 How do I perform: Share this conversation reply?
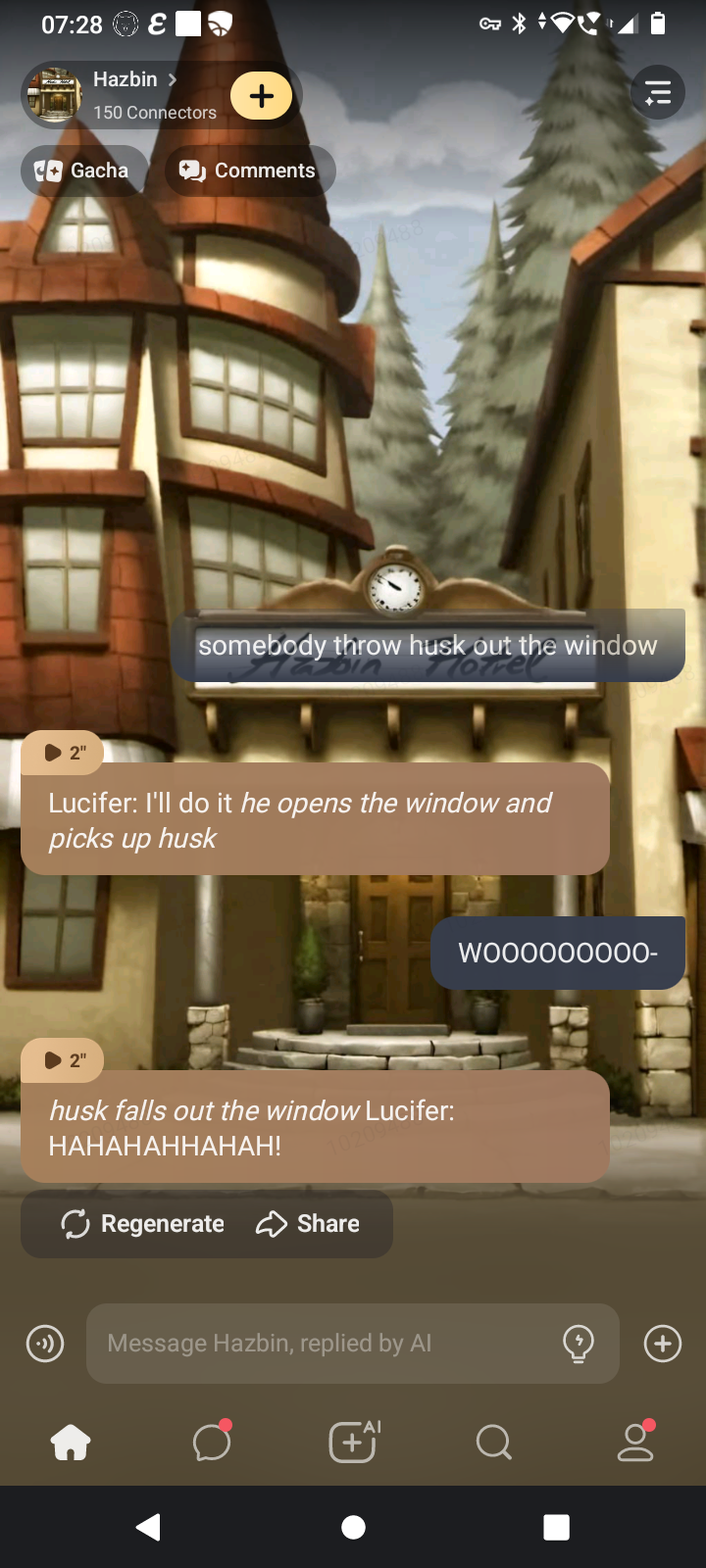click(308, 1224)
